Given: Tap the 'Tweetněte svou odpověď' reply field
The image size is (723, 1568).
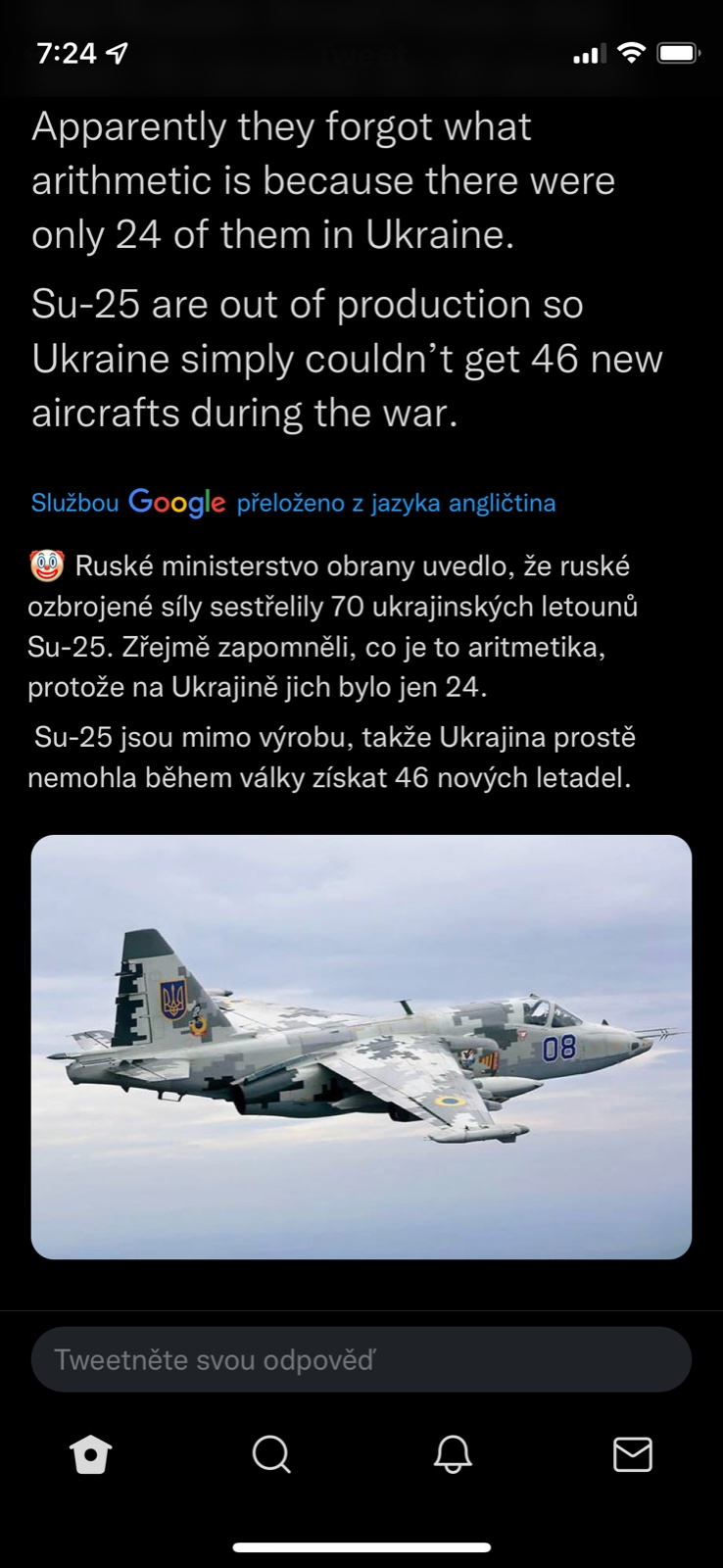Looking at the screenshot, I should click(361, 1359).
